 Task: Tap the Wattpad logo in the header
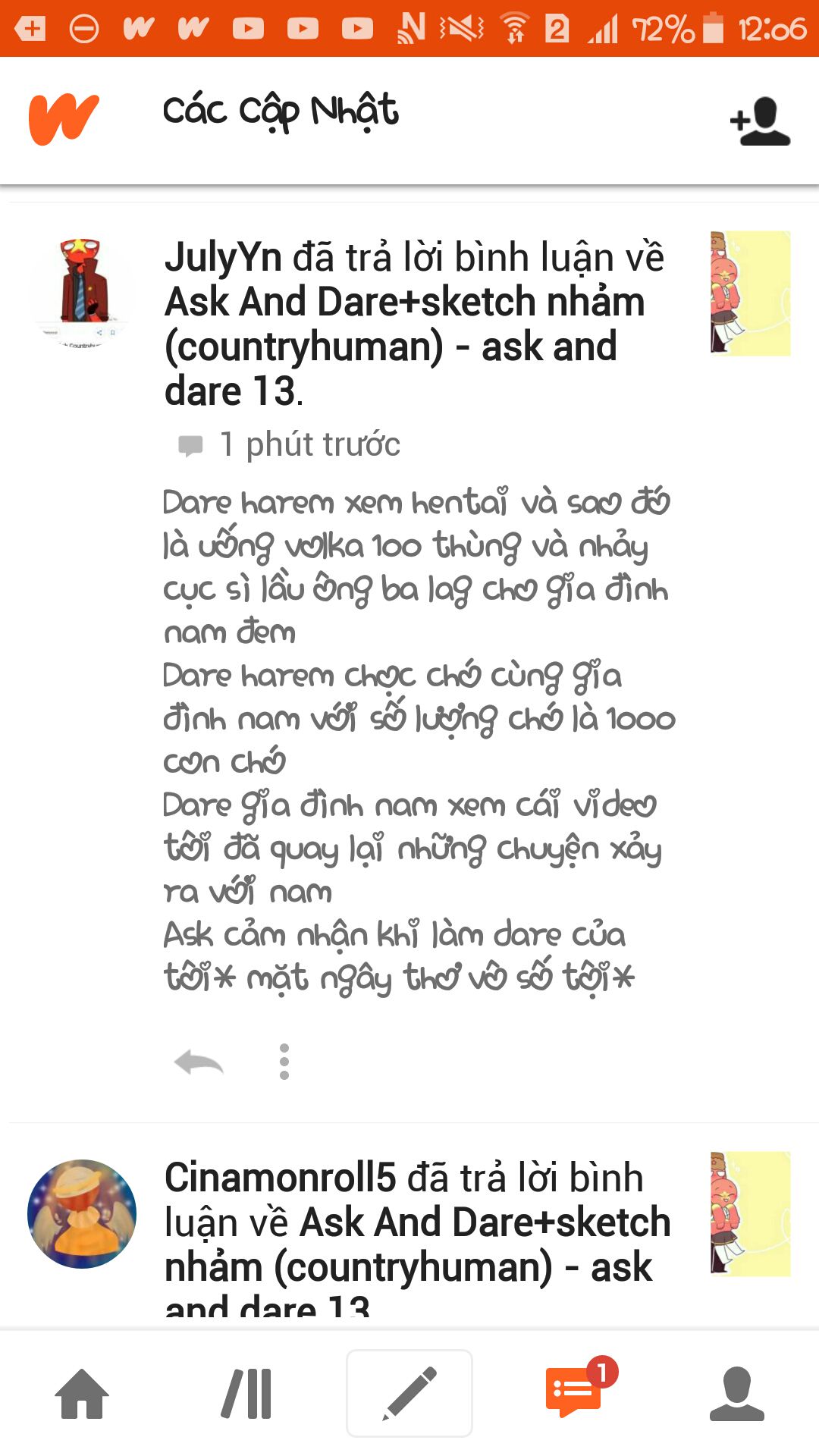pos(64,119)
